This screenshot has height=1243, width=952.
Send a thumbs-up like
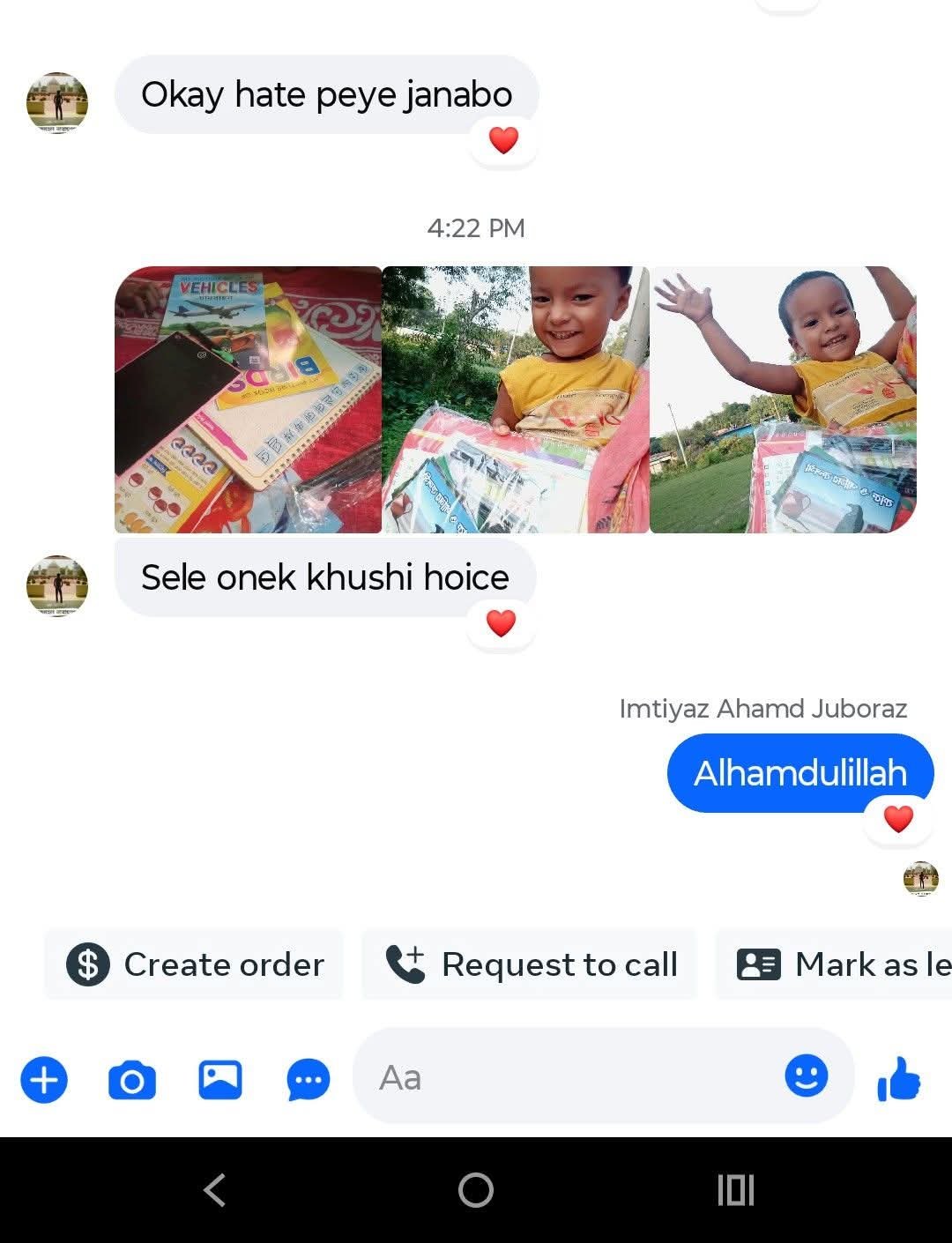(899, 1079)
